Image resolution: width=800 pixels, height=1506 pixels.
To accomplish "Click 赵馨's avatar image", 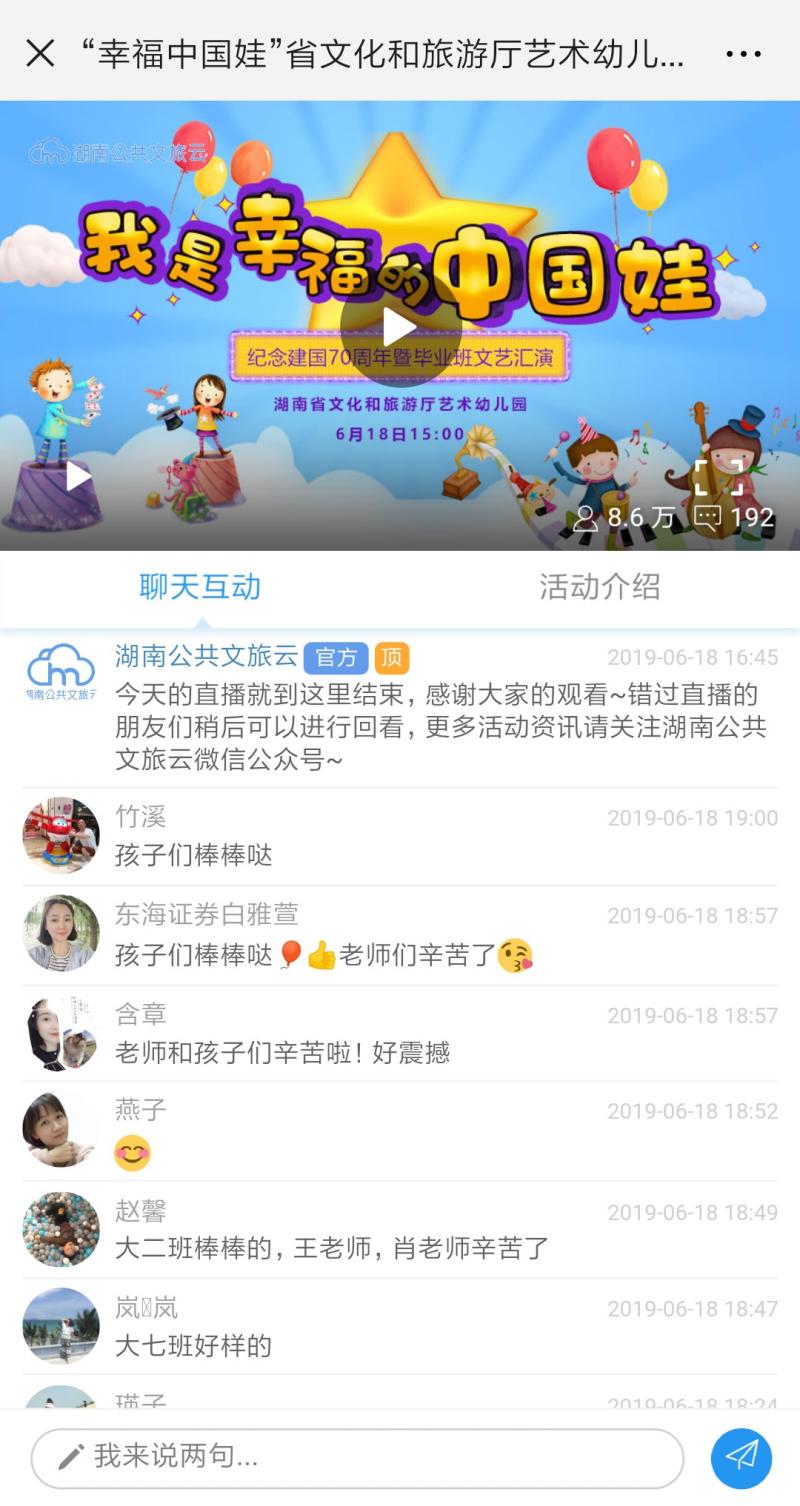I will [60, 1229].
